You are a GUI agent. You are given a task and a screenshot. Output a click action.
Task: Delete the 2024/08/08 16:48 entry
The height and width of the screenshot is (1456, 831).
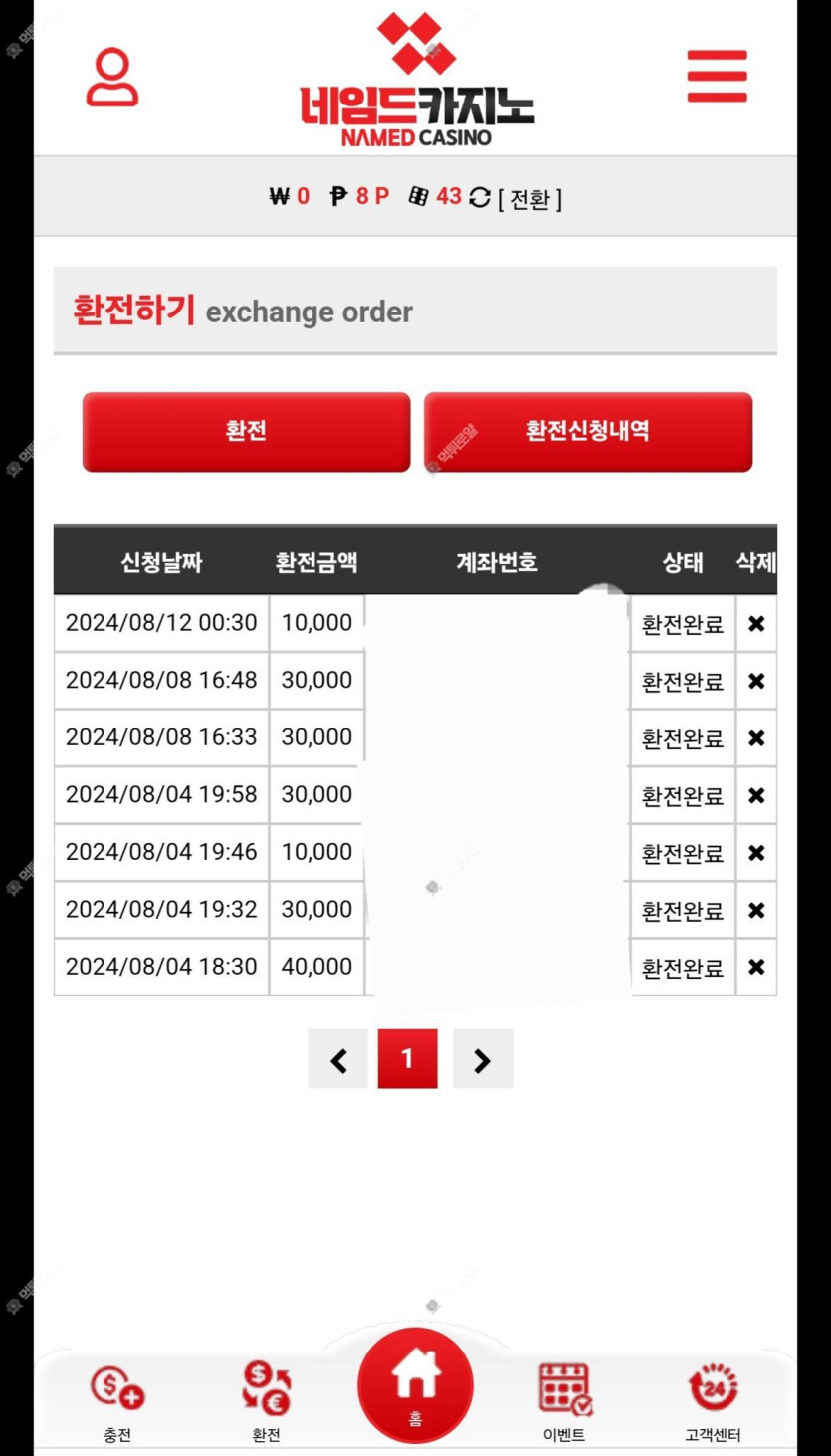pyautogui.click(x=756, y=681)
